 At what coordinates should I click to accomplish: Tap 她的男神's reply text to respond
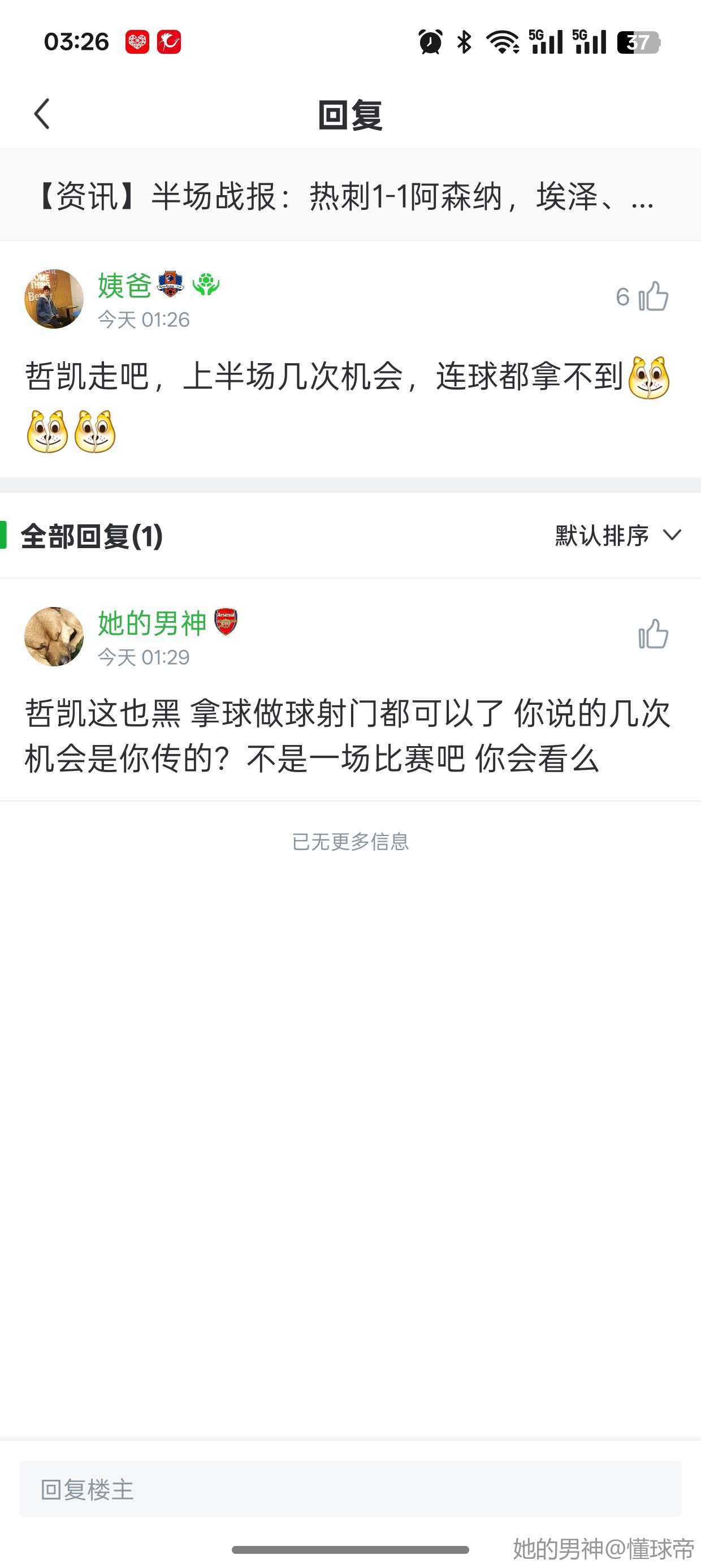tap(347, 735)
